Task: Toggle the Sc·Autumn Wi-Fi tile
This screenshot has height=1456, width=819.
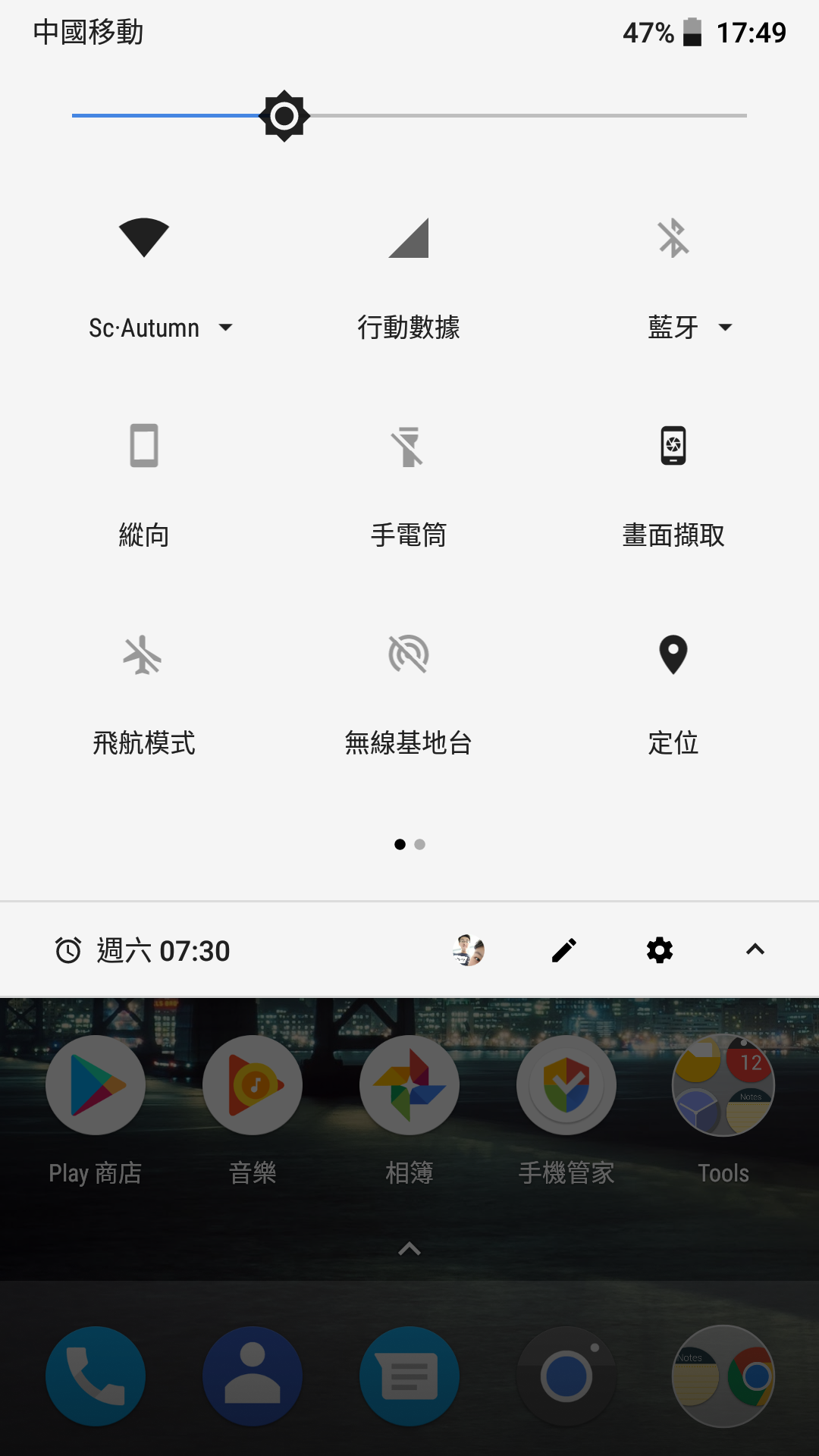Action: [143, 238]
